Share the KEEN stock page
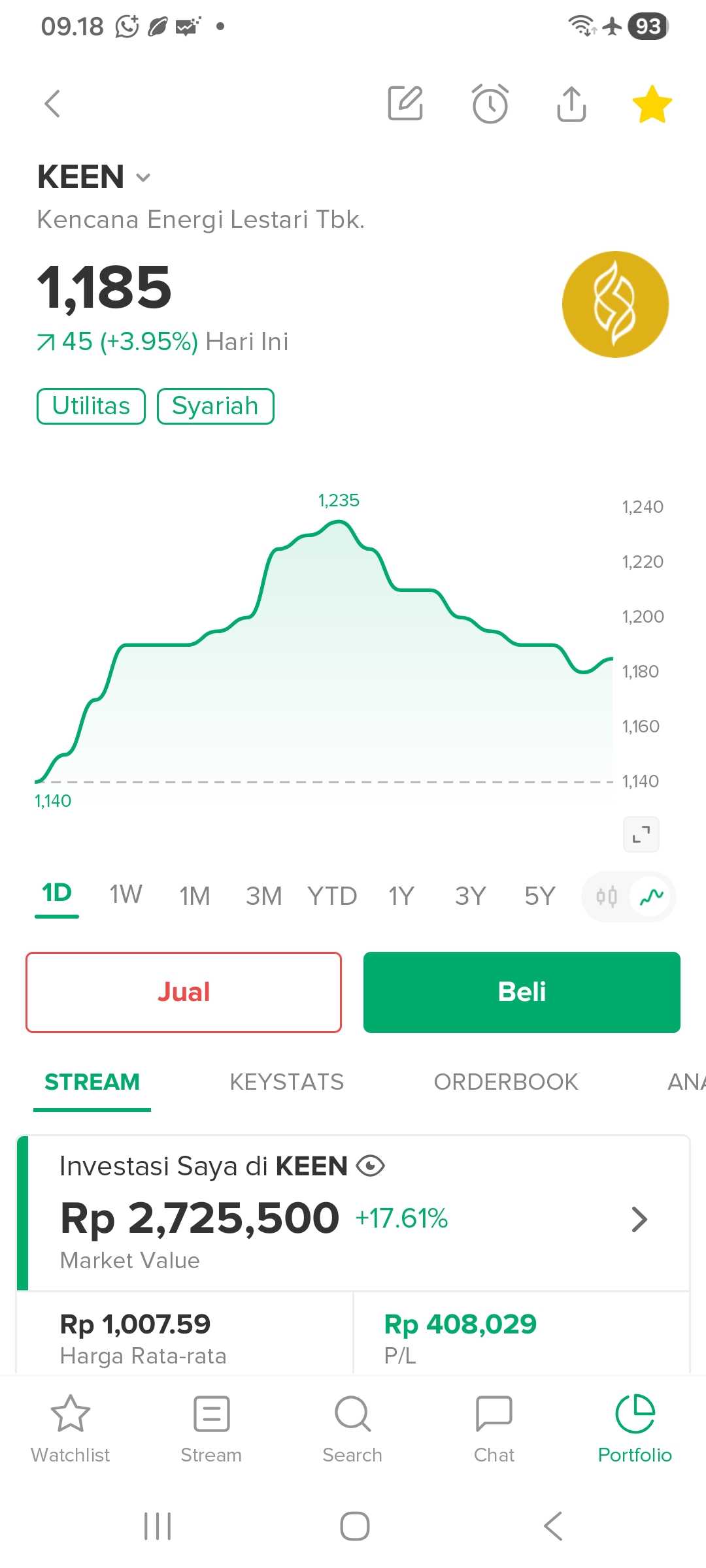706x1568 pixels. click(x=571, y=104)
